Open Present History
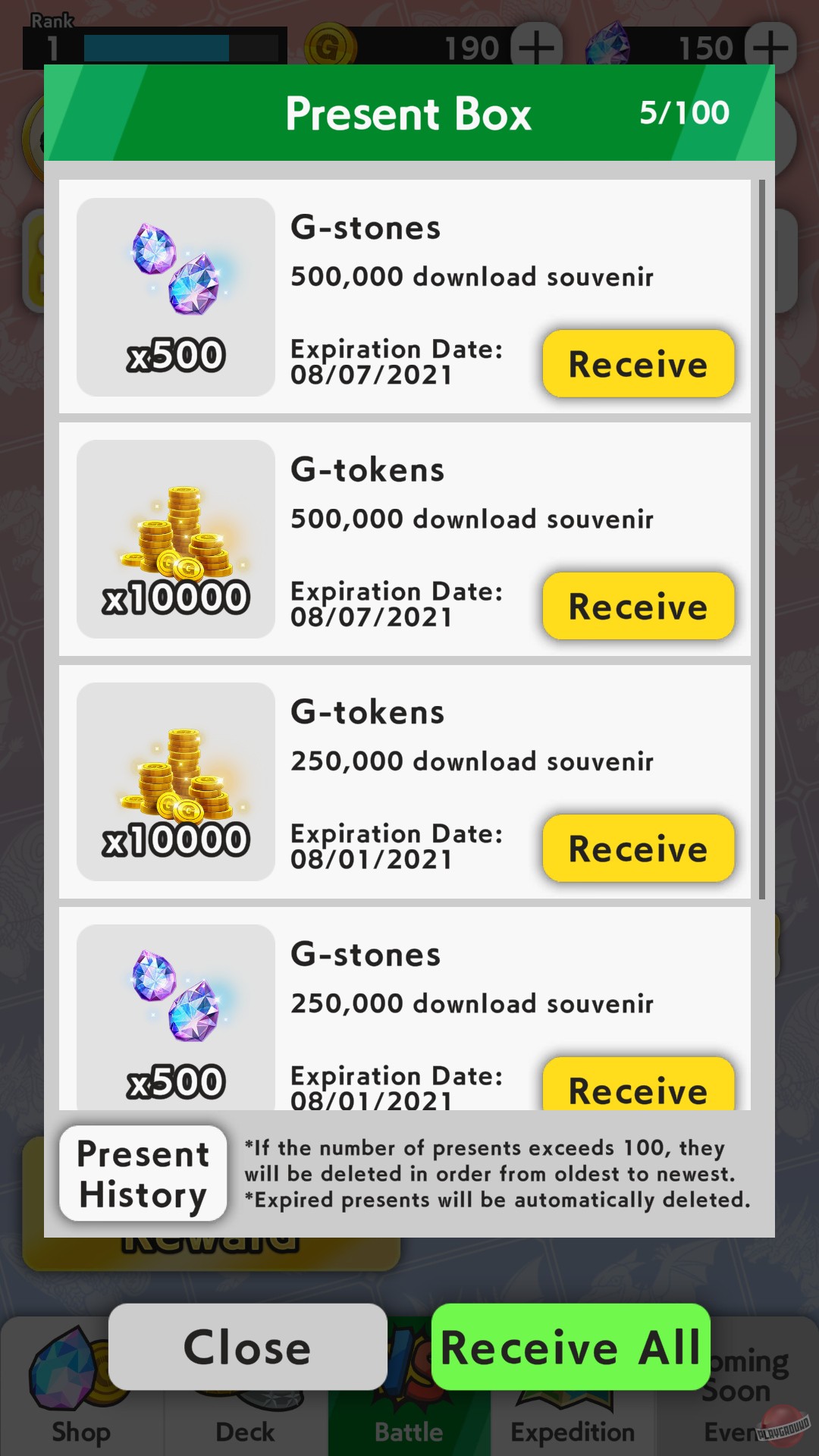The image size is (819, 1456). 143,1173
